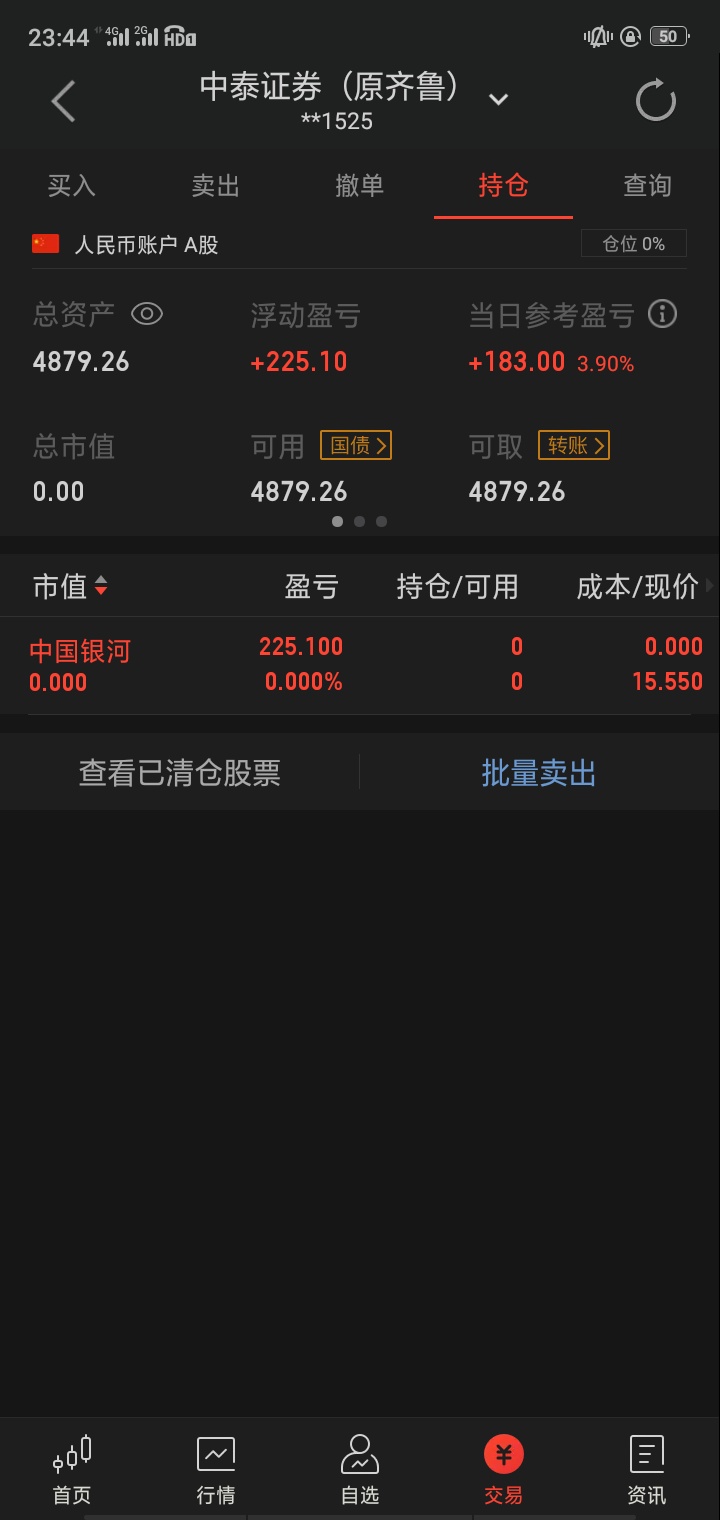Show info about 当日参考盈亏
The image size is (720, 1520).
(x=662, y=314)
